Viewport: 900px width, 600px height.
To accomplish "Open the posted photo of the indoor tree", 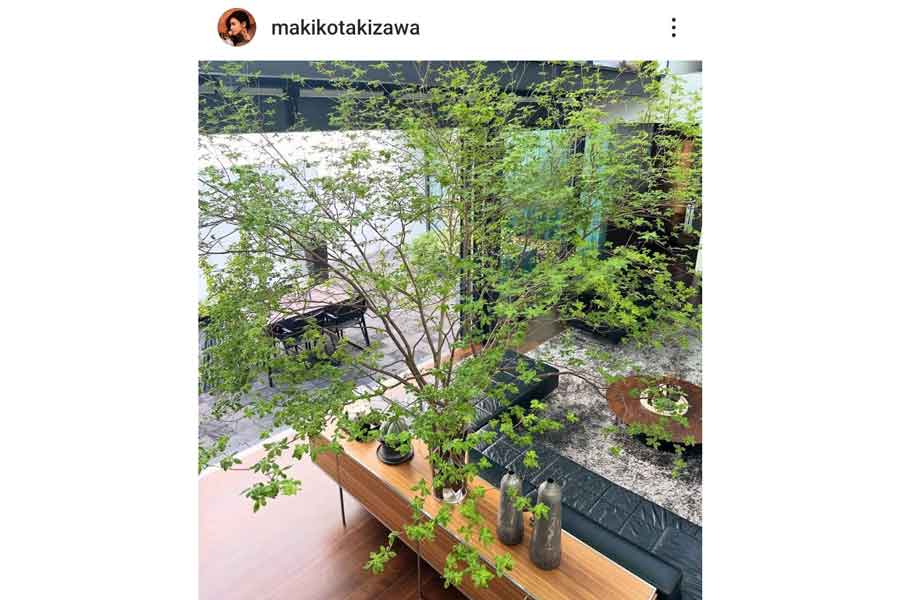I will pos(450,330).
